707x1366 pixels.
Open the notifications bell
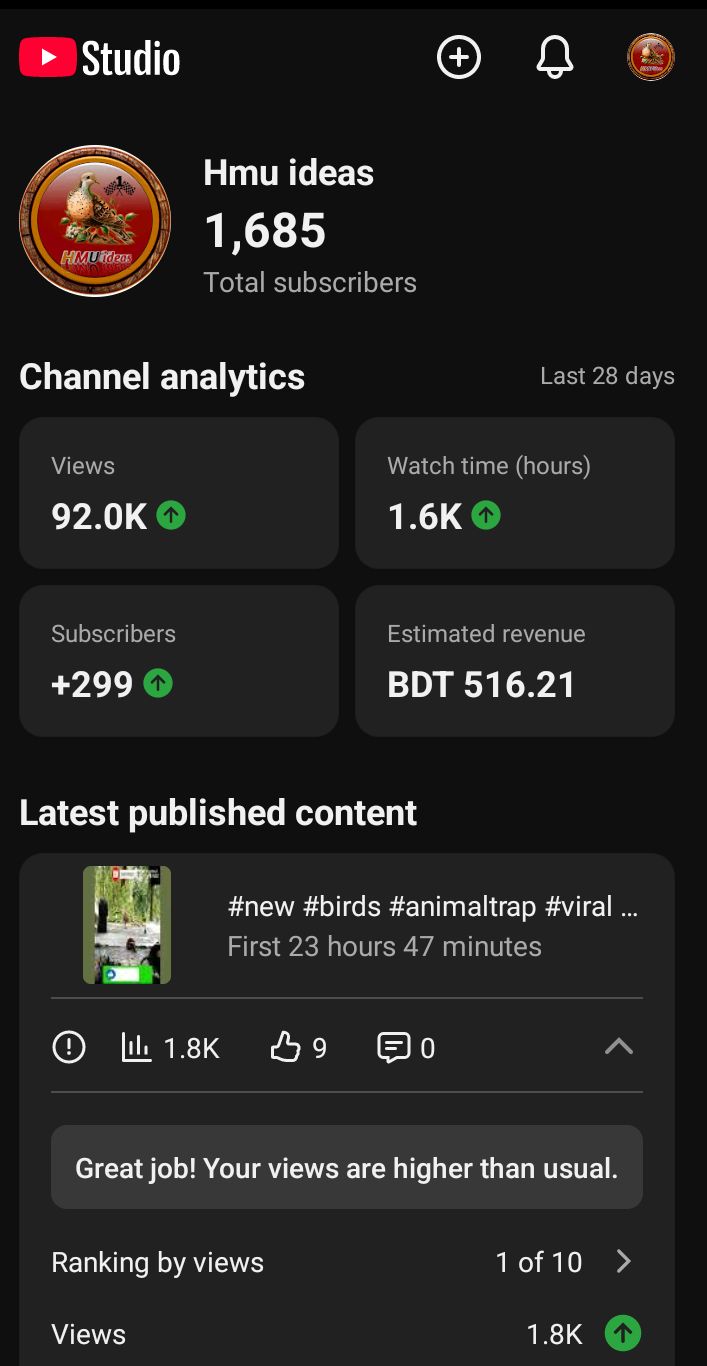pyautogui.click(x=554, y=58)
